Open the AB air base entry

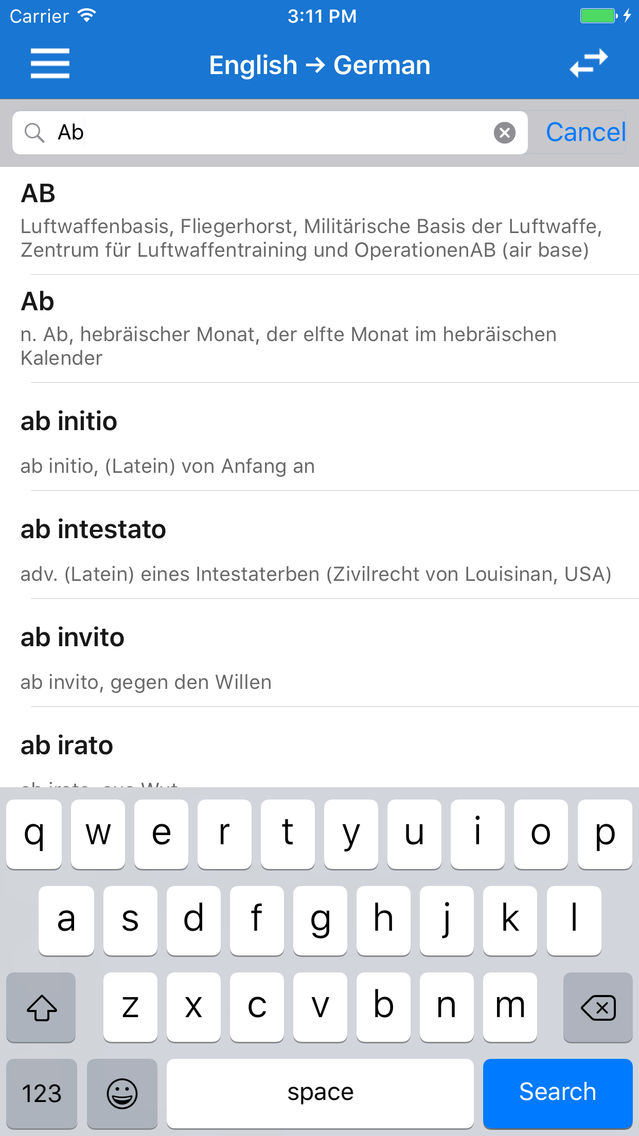(x=320, y=221)
